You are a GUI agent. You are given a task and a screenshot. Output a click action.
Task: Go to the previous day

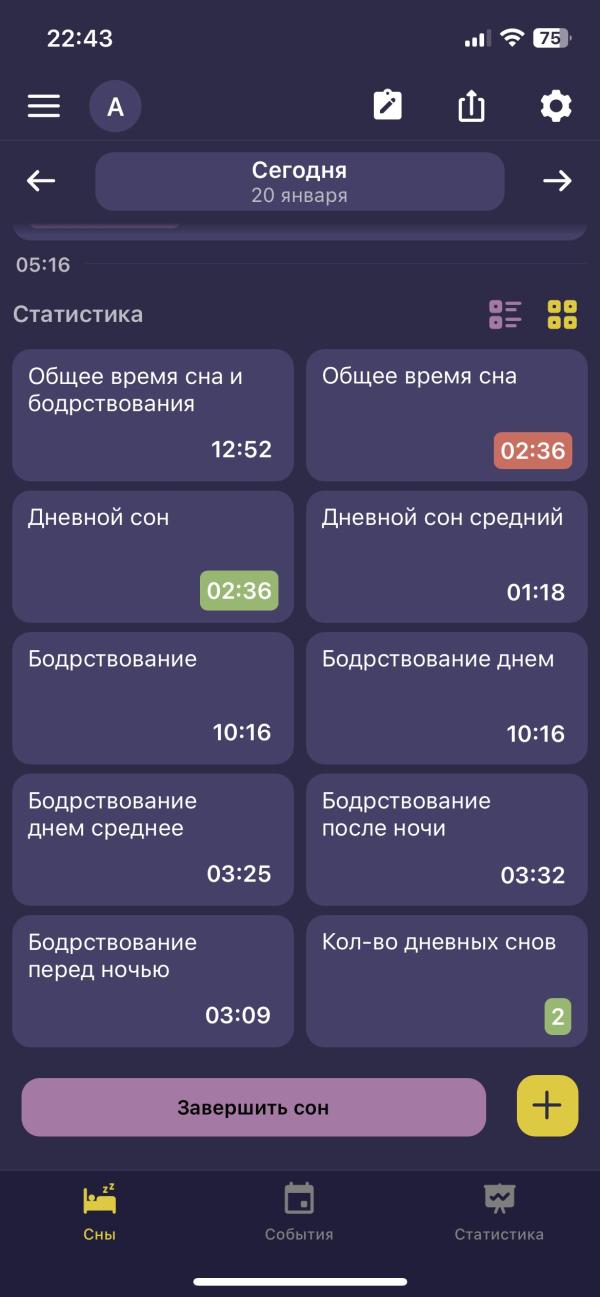pos(41,181)
